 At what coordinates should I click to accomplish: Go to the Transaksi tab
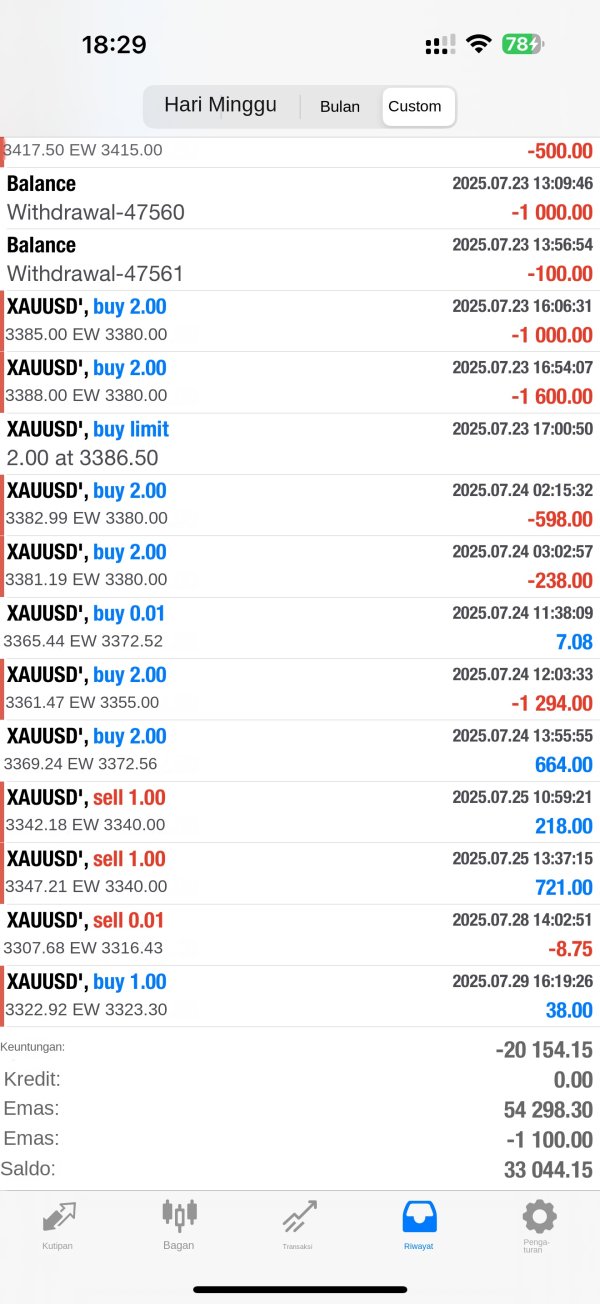point(298,1226)
